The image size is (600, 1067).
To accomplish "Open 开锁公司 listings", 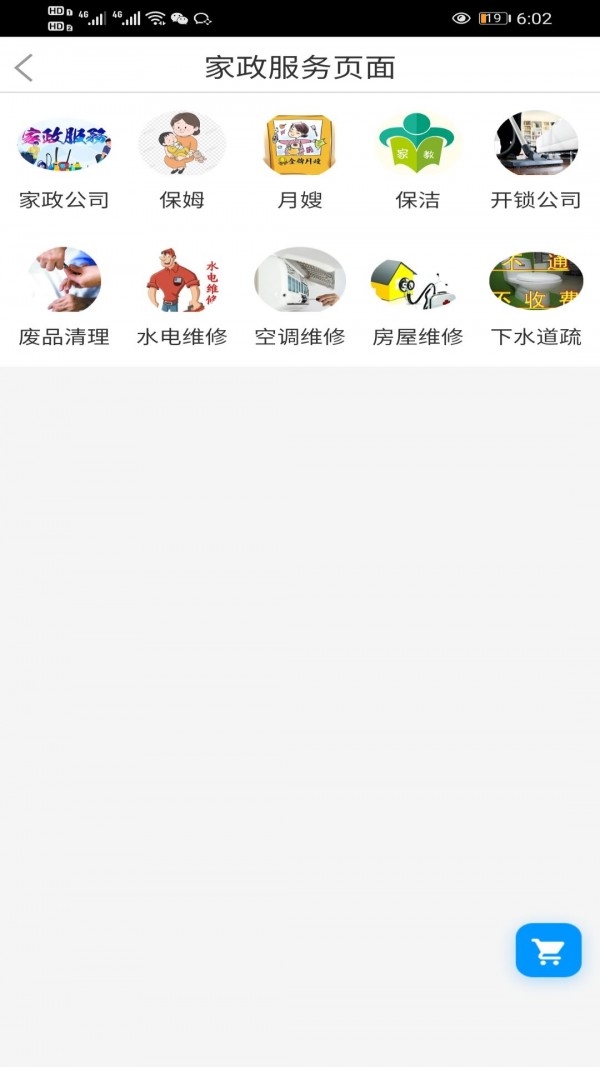I will (536, 160).
